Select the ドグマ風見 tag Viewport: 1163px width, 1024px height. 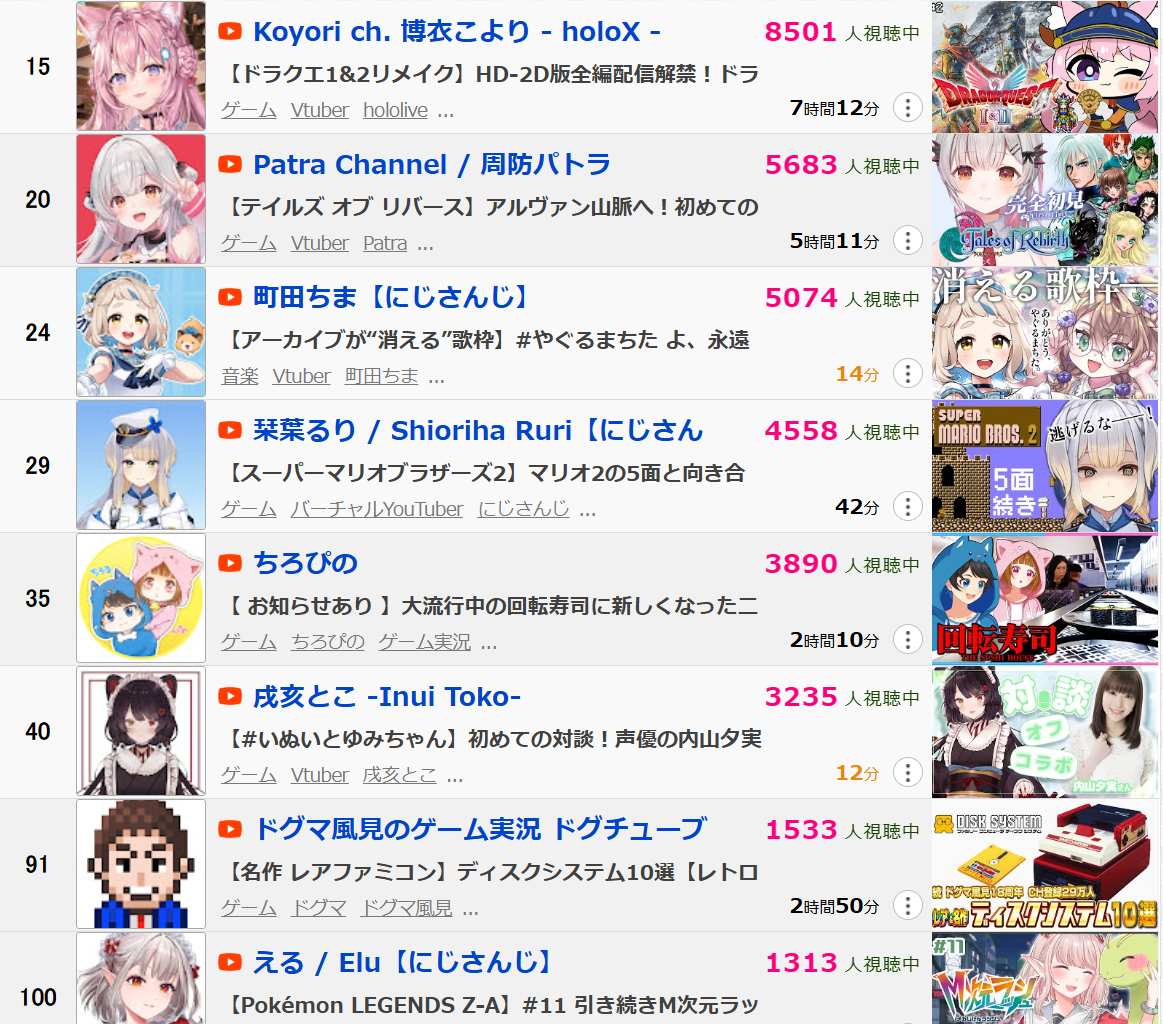[405, 908]
